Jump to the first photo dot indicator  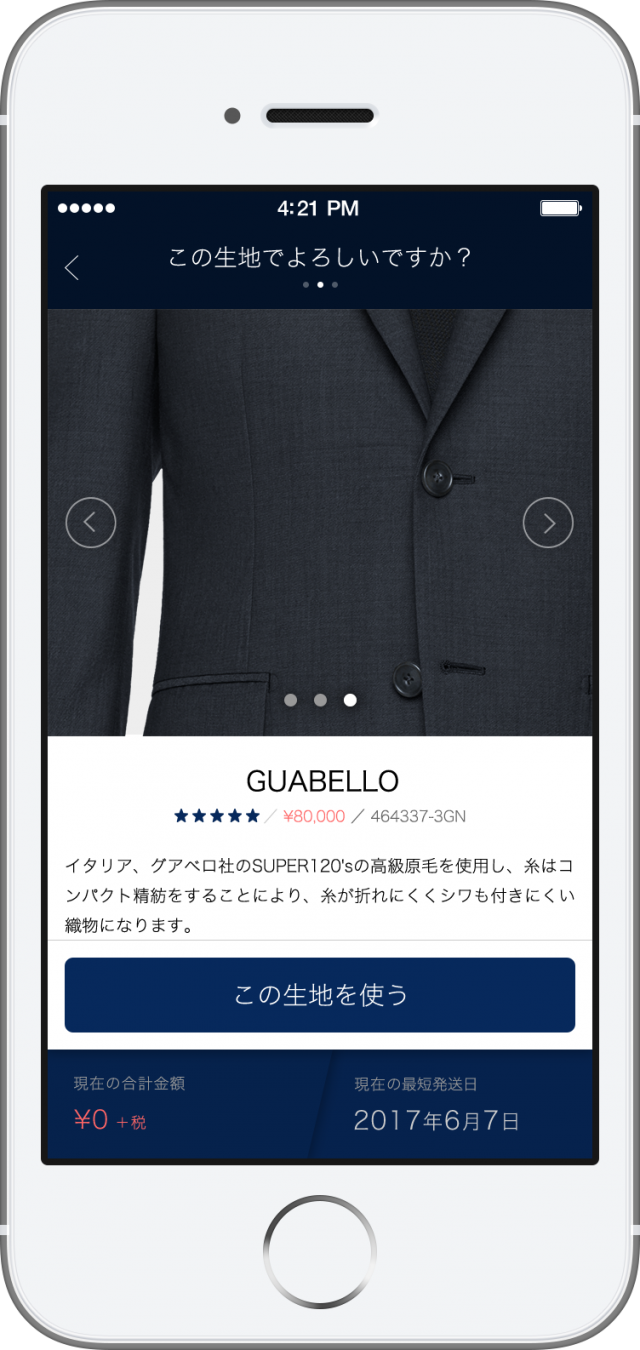coord(290,700)
